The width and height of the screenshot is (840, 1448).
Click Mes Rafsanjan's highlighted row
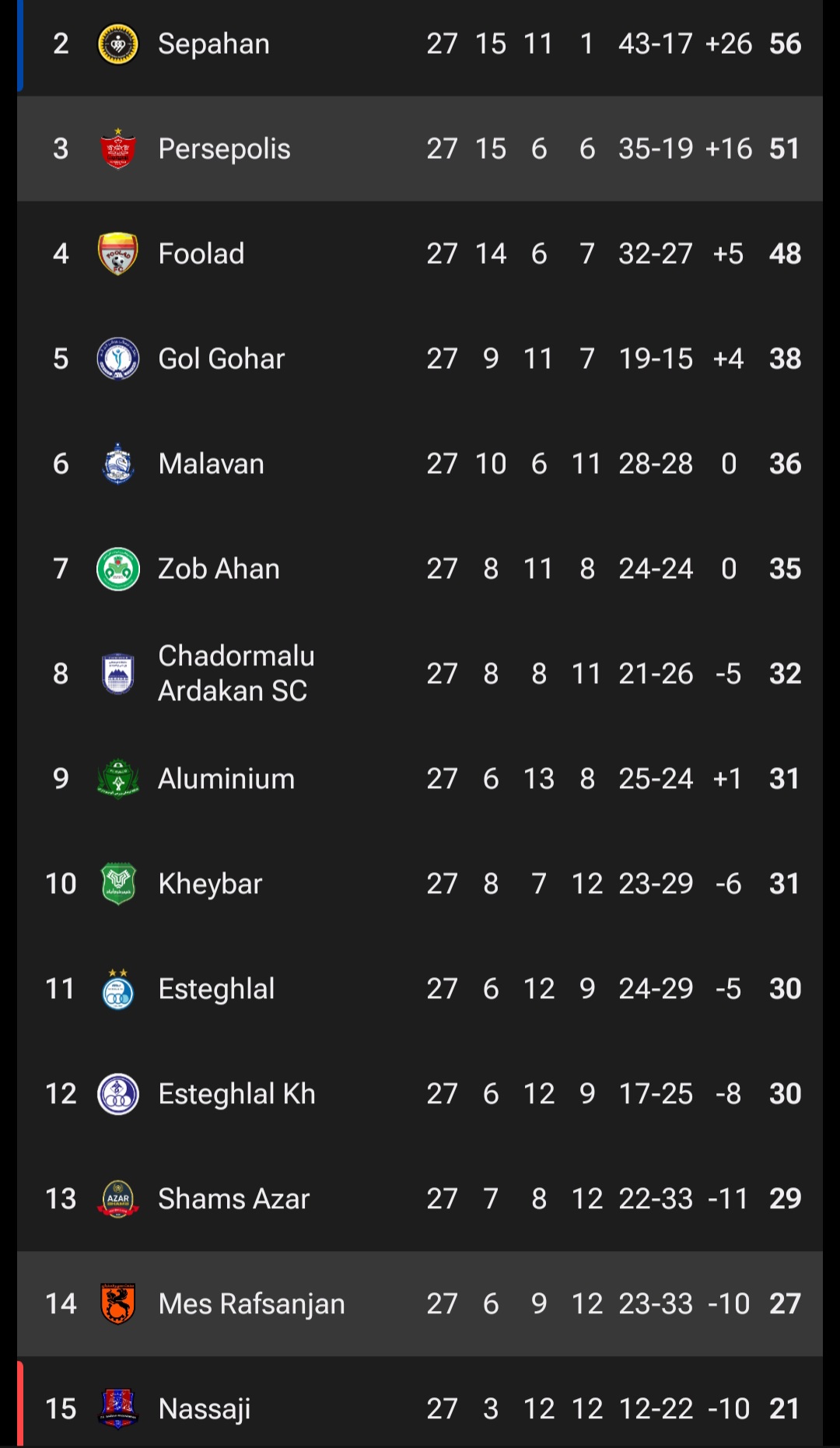pyautogui.click(x=420, y=1304)
